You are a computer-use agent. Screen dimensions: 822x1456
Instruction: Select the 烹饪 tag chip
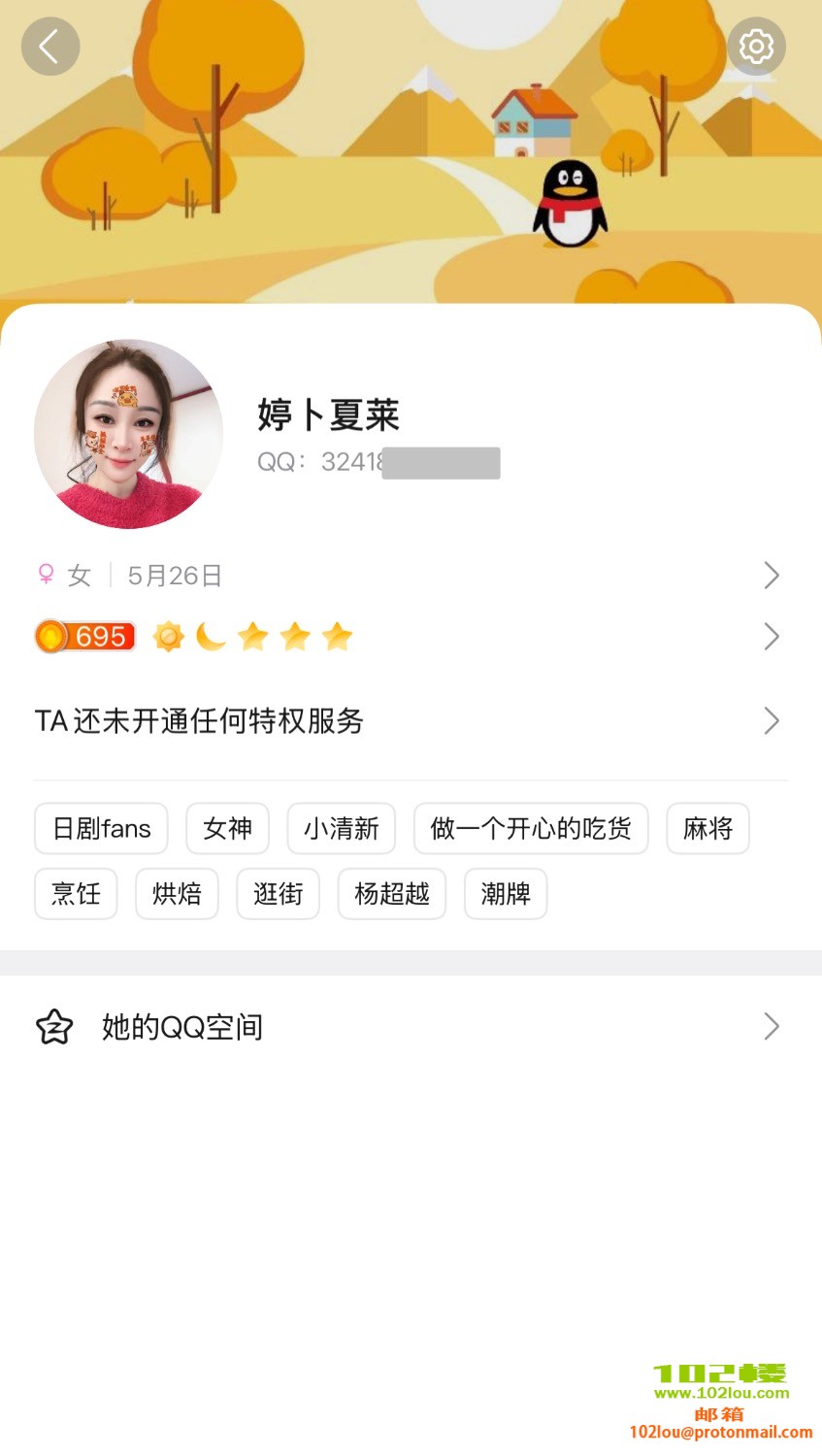tap(76, 894)
